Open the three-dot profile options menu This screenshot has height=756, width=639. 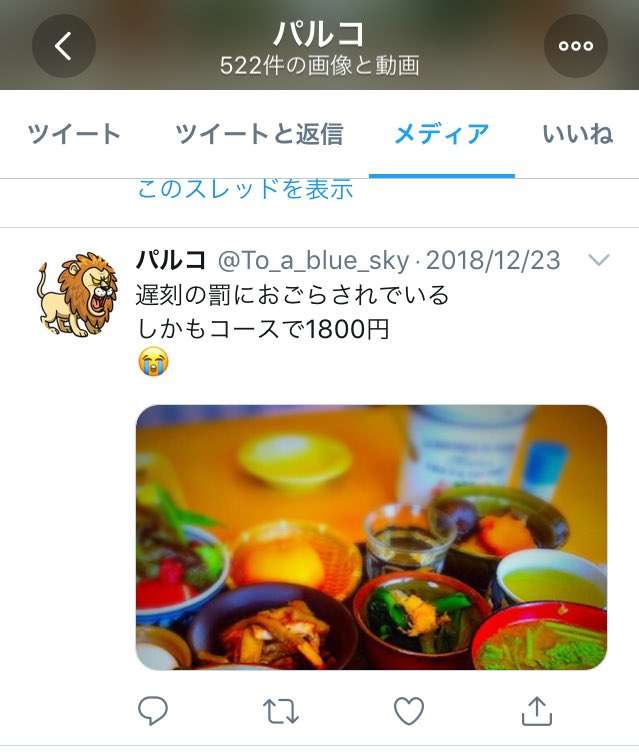tap(575, 46)
